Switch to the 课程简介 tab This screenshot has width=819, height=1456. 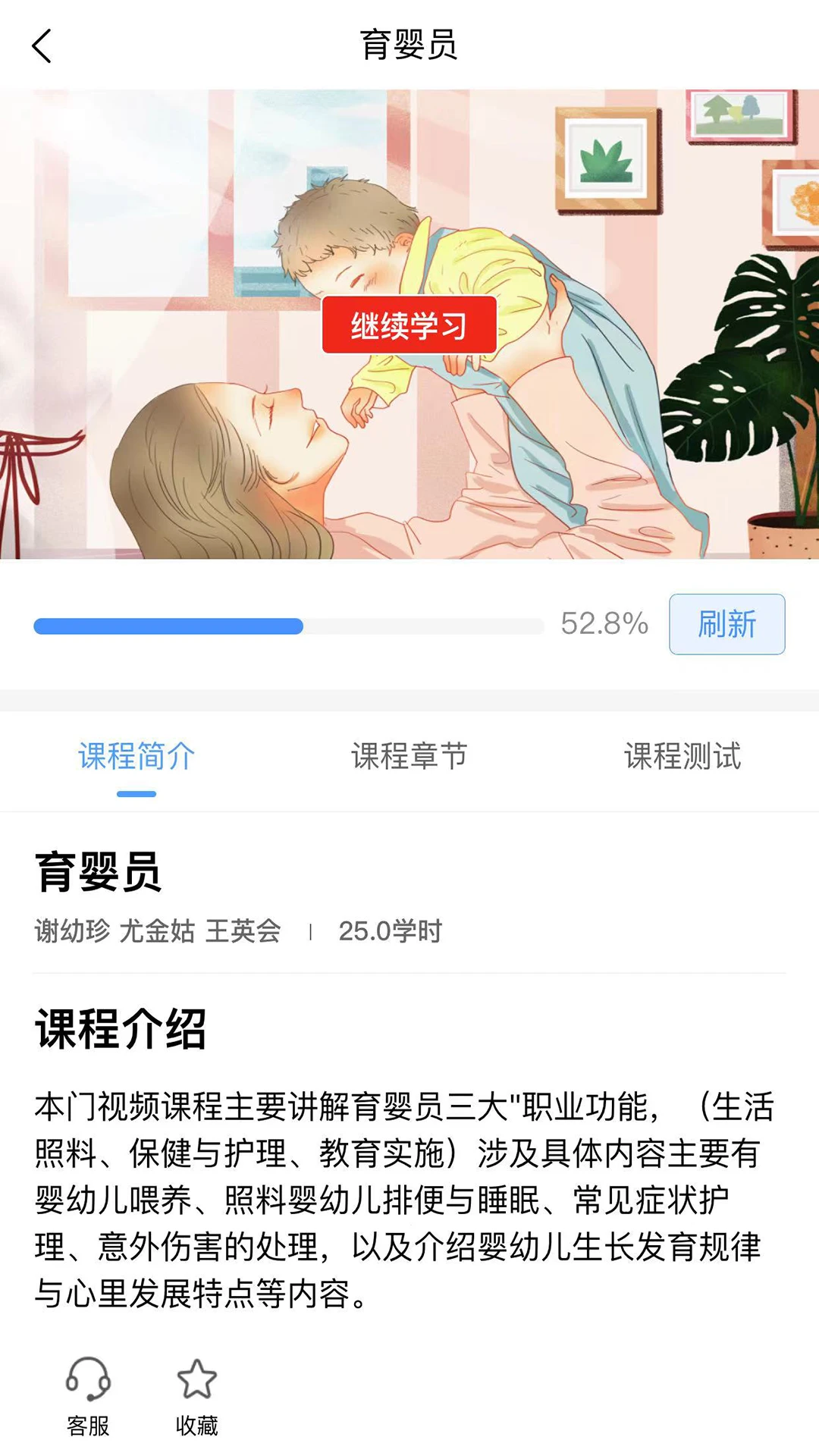137,755
